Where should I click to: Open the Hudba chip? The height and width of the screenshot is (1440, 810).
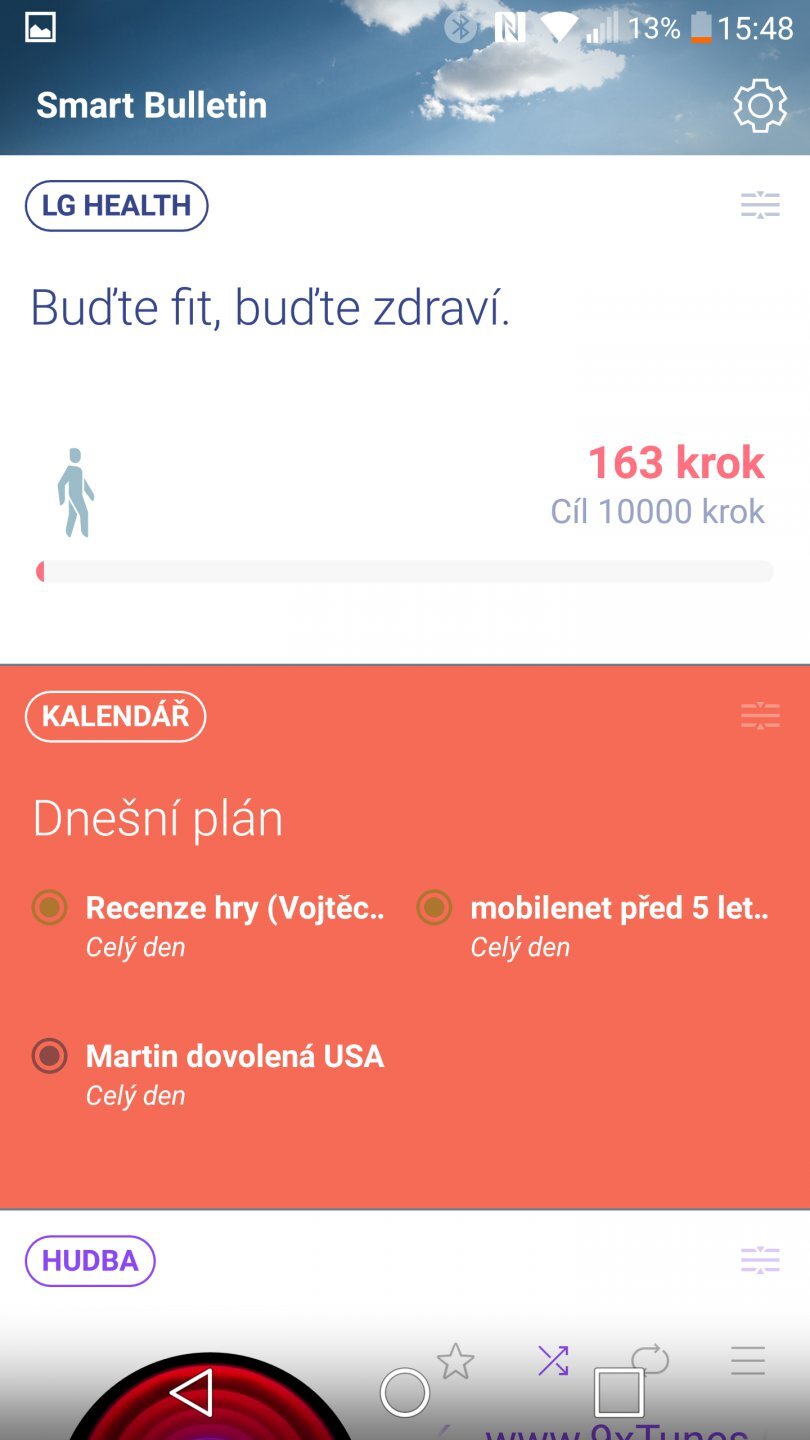[90, 1261]
